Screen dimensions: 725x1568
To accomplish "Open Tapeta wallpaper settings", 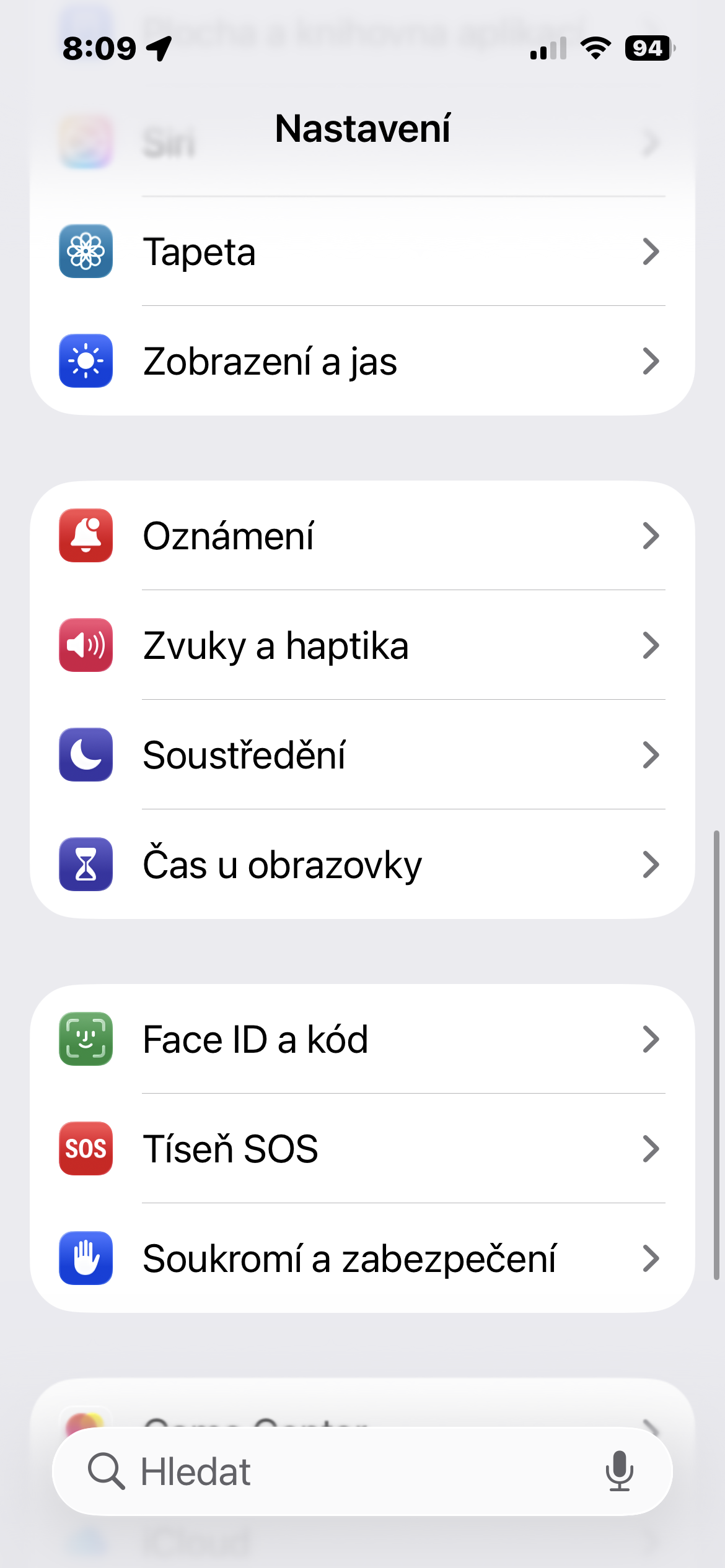I will coord(362,252).
